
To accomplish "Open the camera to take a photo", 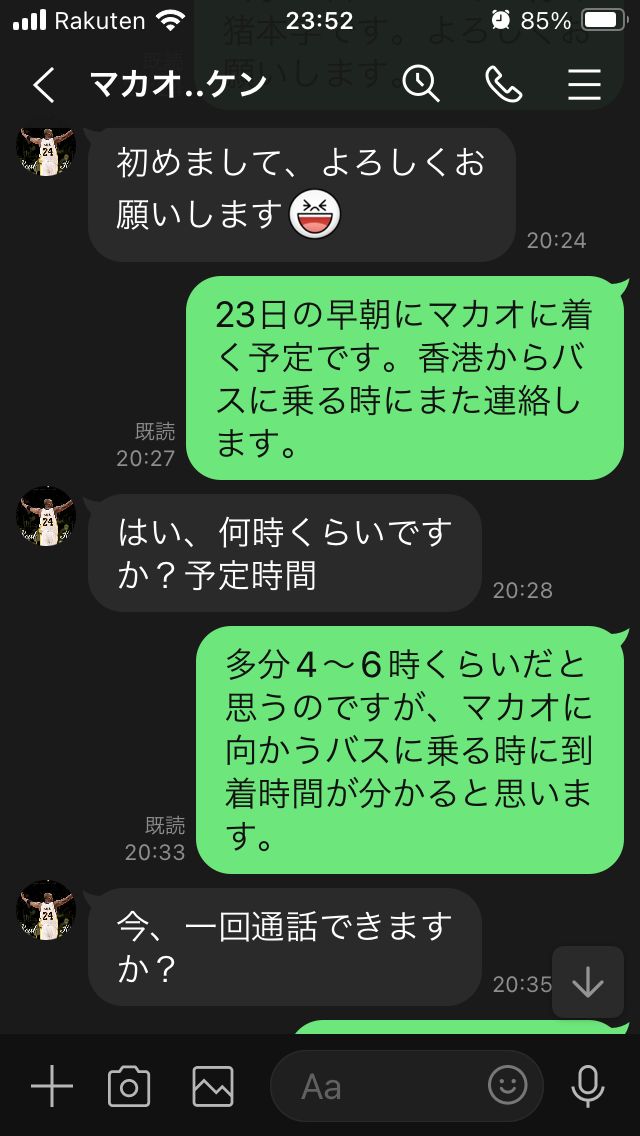I will click(x=129, y=1086).
